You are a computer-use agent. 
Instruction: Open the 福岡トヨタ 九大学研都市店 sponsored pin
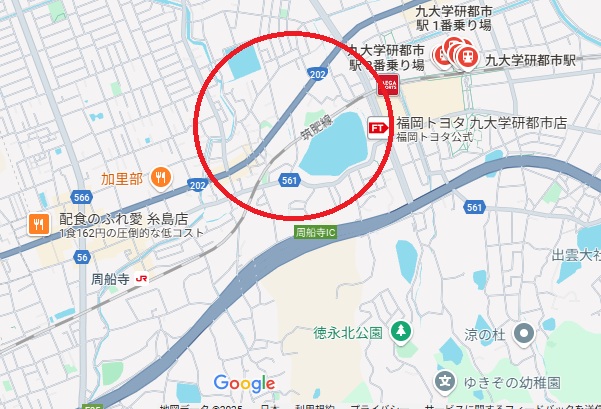tap(379, 127)
